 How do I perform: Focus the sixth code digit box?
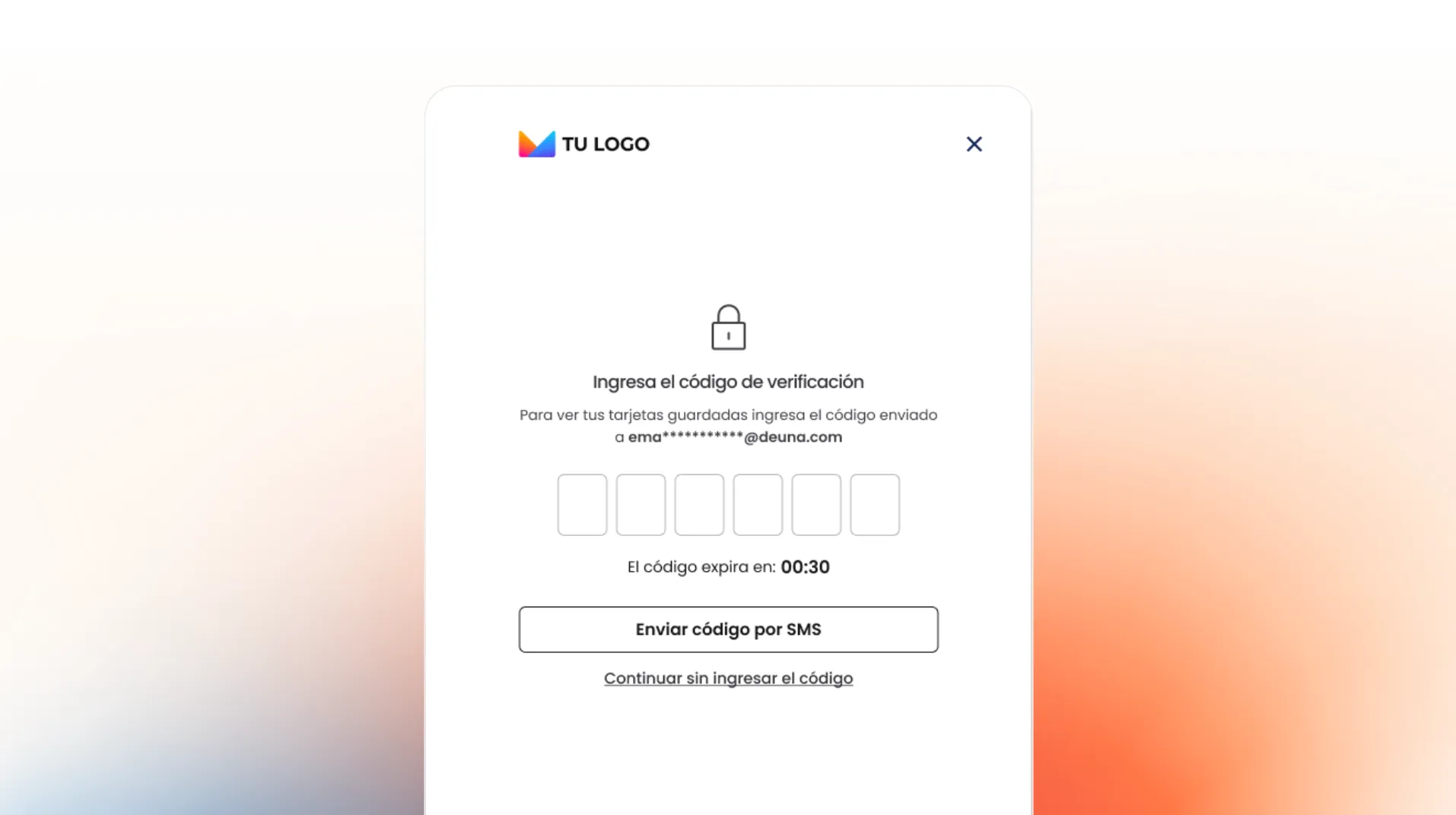(x=875, y=505)
